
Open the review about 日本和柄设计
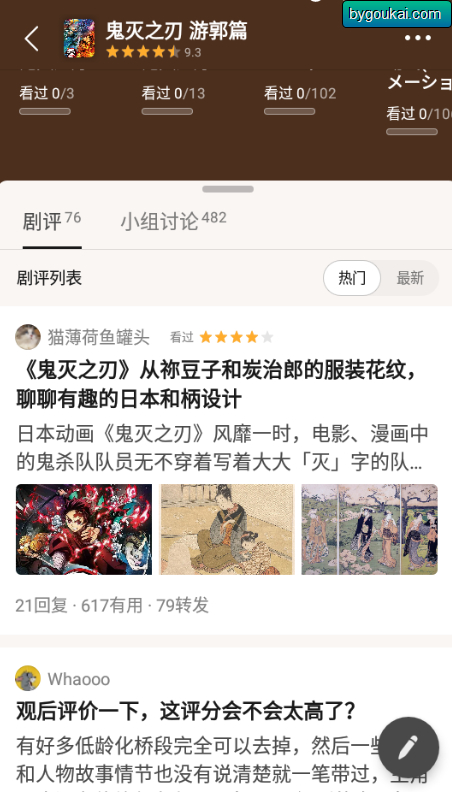217,385
